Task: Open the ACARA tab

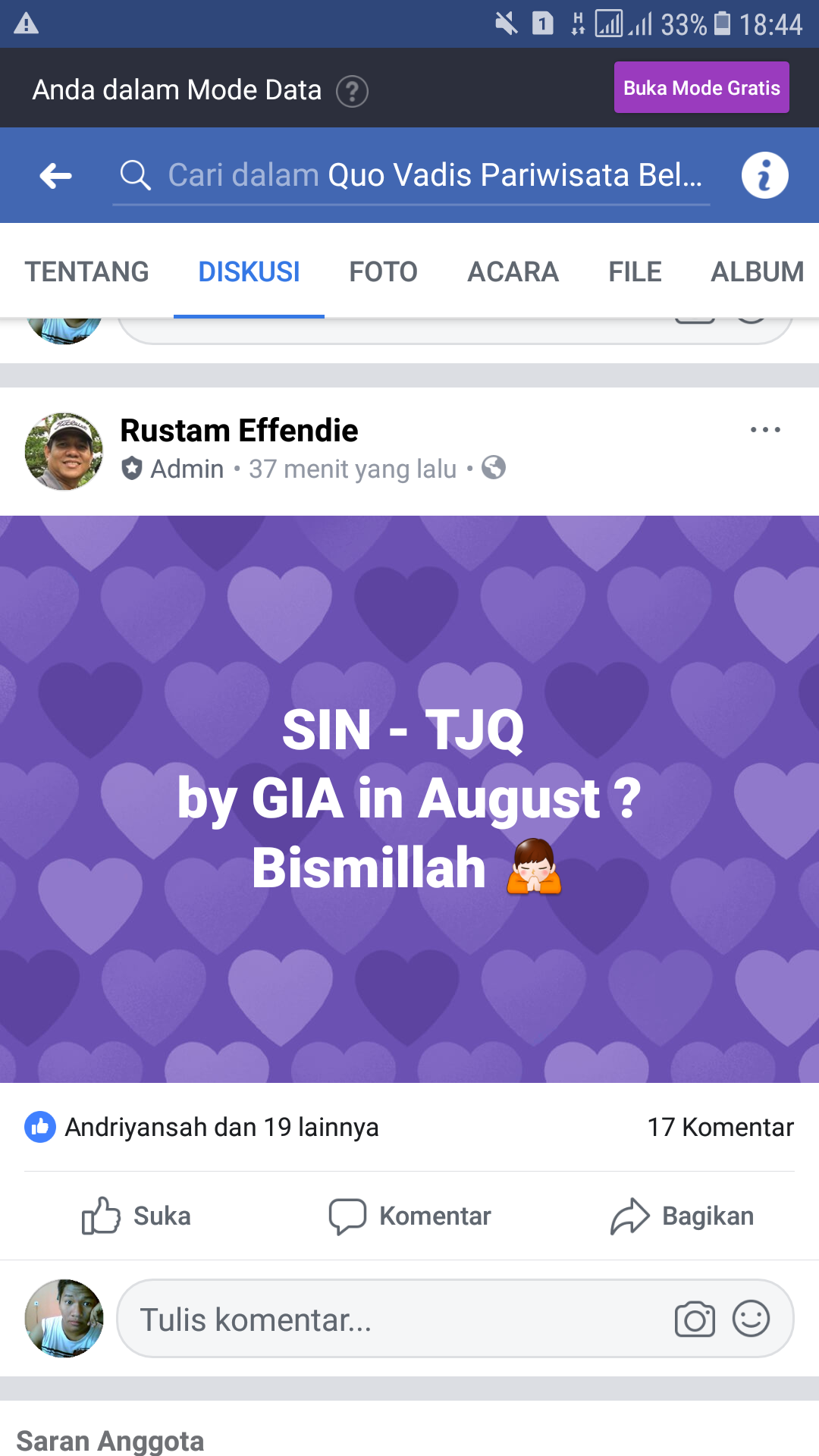Action: [x=513, y=271]
